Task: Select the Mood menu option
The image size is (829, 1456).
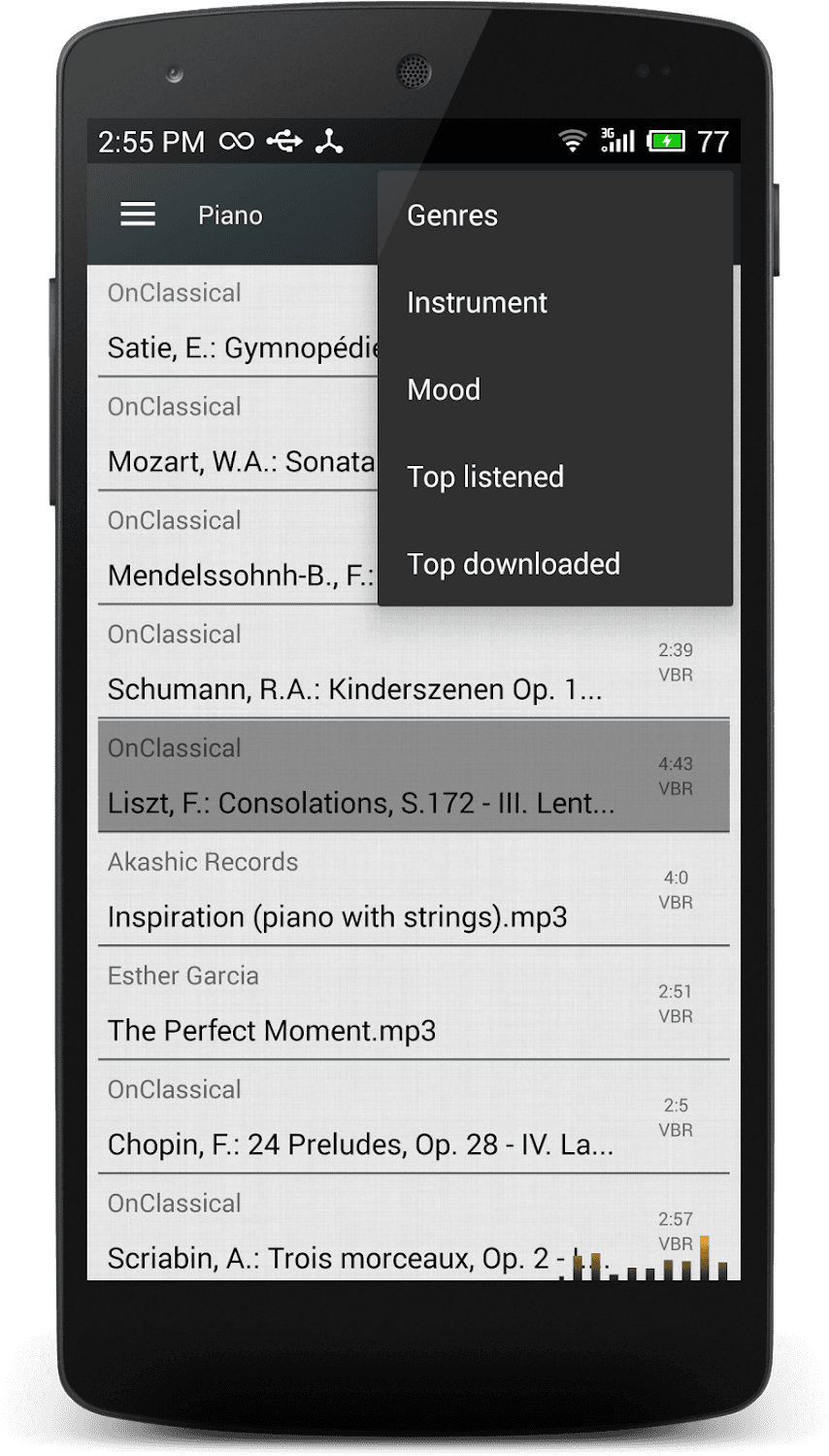Action: (444, 390)
